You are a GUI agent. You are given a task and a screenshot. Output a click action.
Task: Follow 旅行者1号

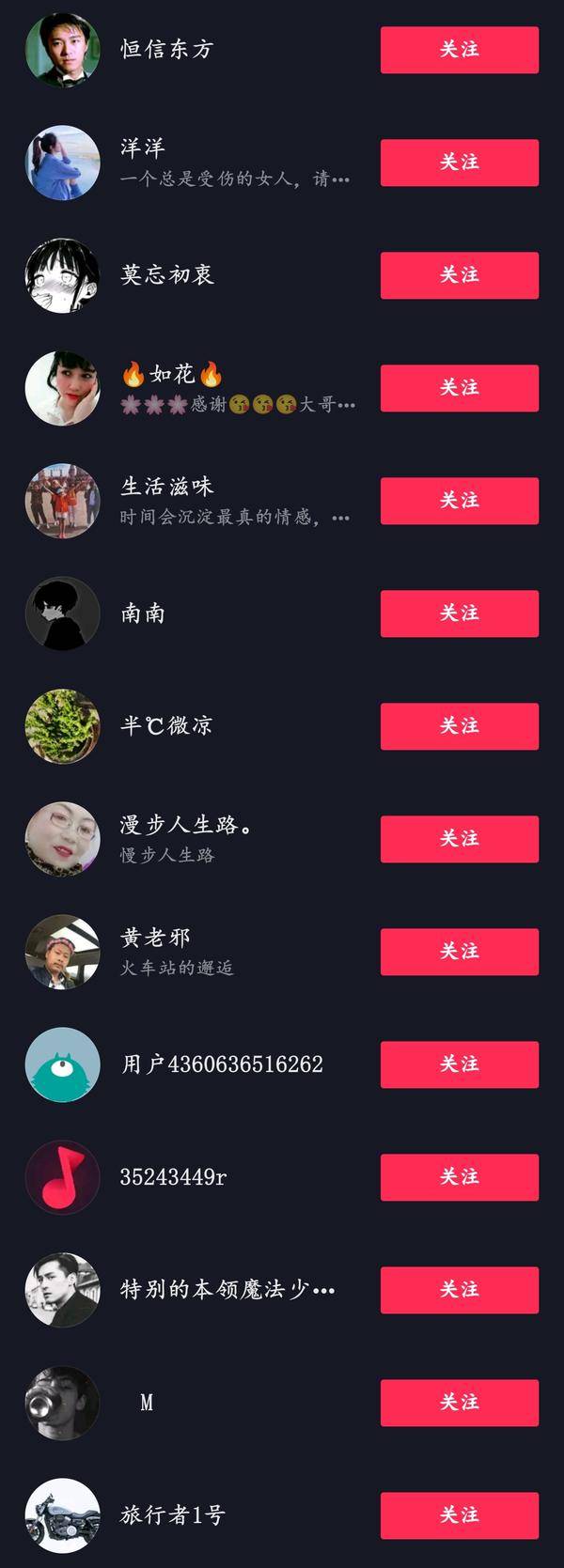(459, 1515)
